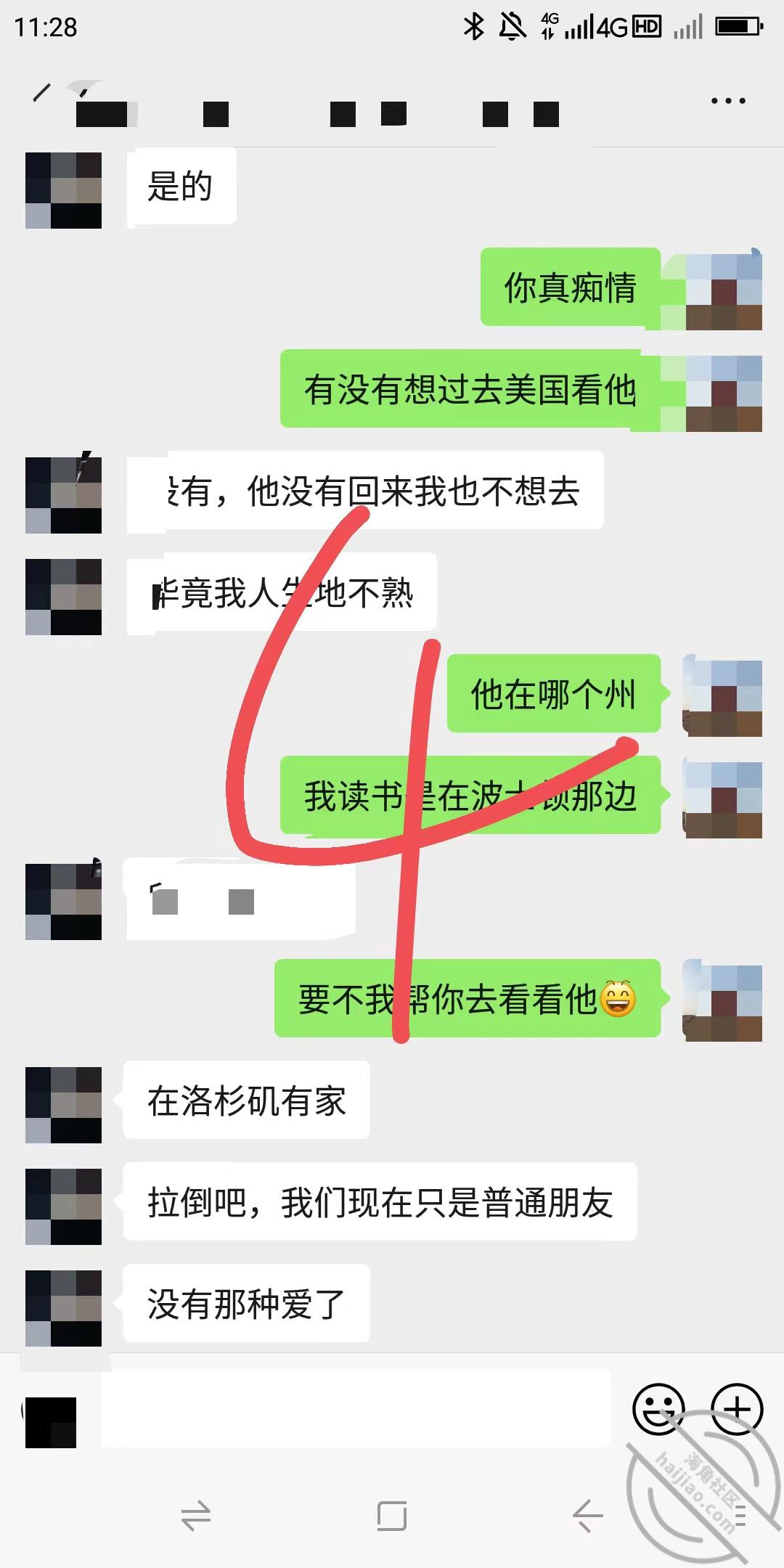Open the plus attachment menu
This screenshot has width=784, height=1568.
[737, 1409]
